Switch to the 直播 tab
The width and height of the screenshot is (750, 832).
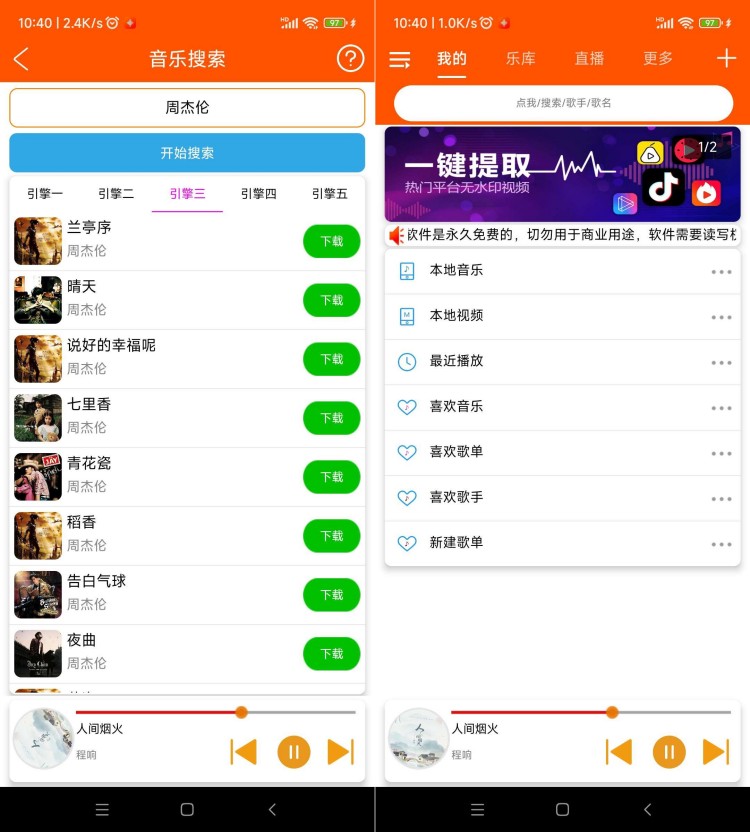tap(589, 59)
